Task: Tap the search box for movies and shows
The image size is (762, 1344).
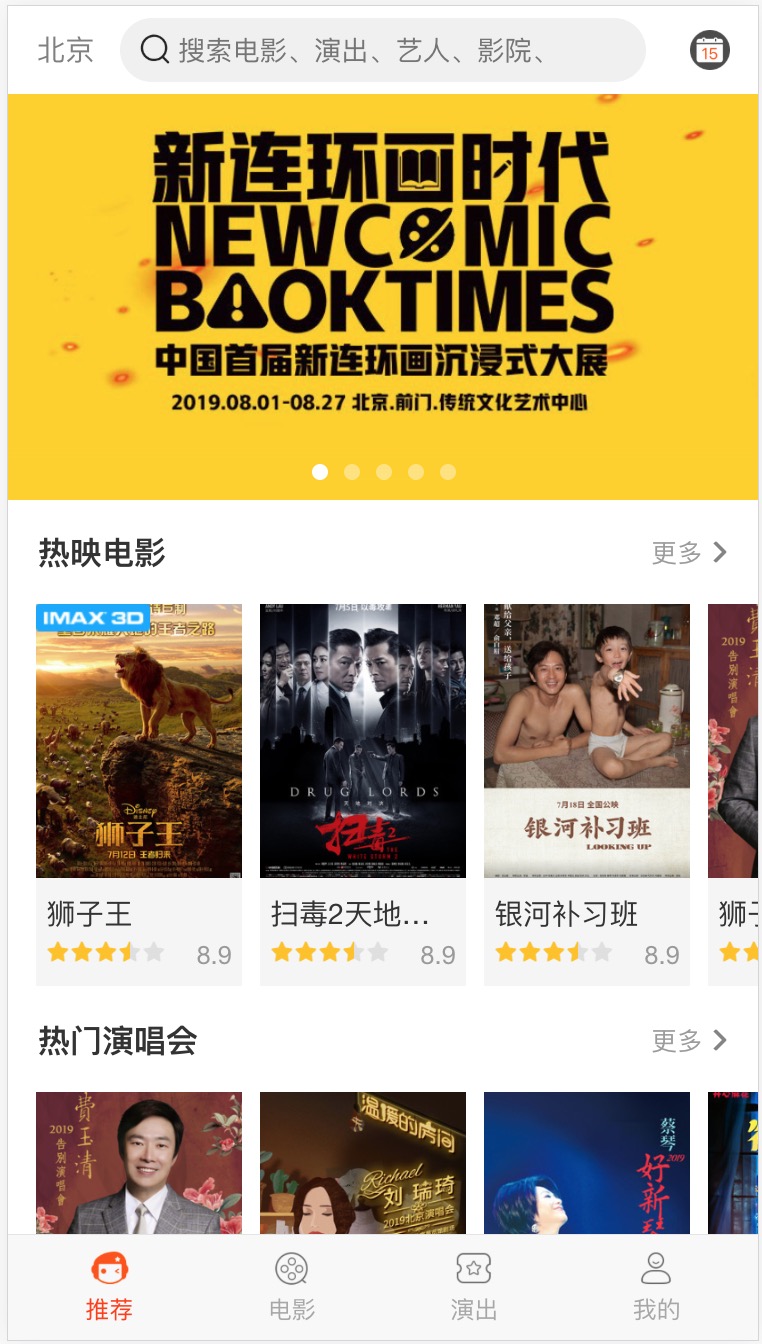Action: pyautogui.click(x=382, y=50)
